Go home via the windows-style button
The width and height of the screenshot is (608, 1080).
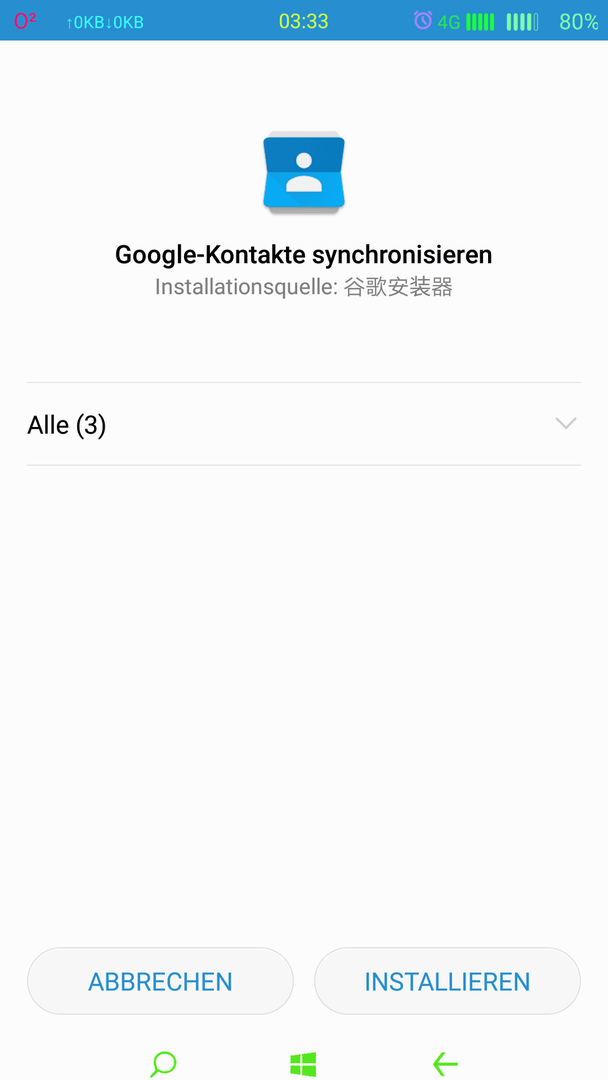coord(303,1063)
